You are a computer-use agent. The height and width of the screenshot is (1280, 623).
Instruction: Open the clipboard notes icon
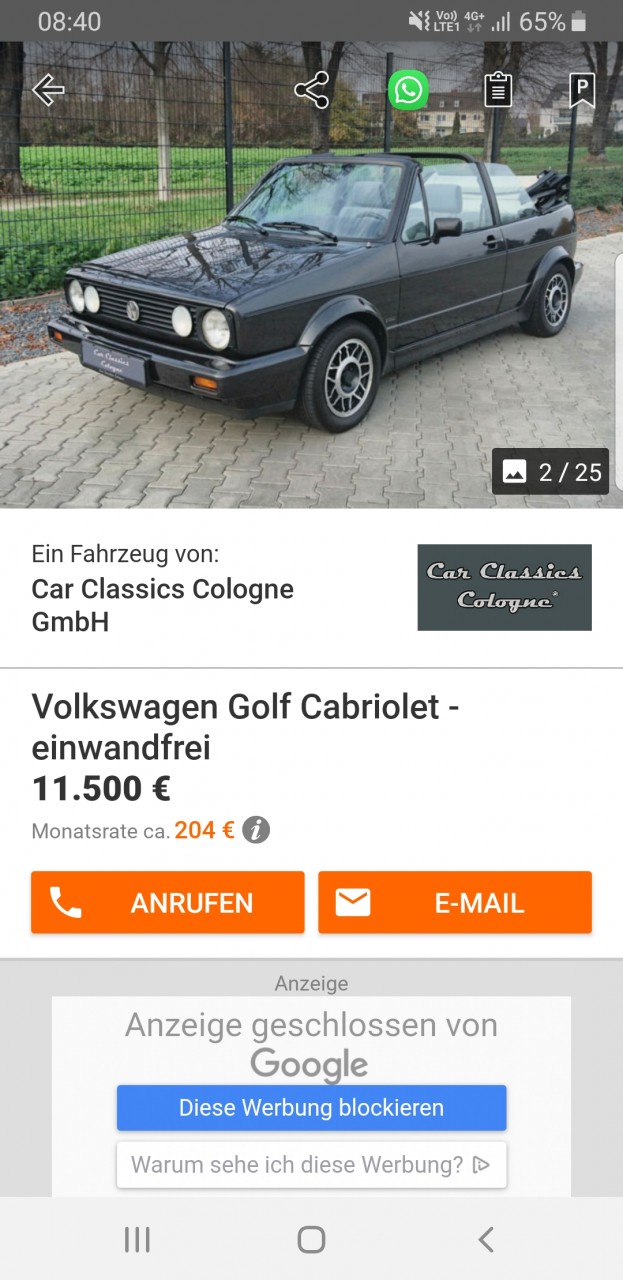pyautogui.click(x=498, y=90)
